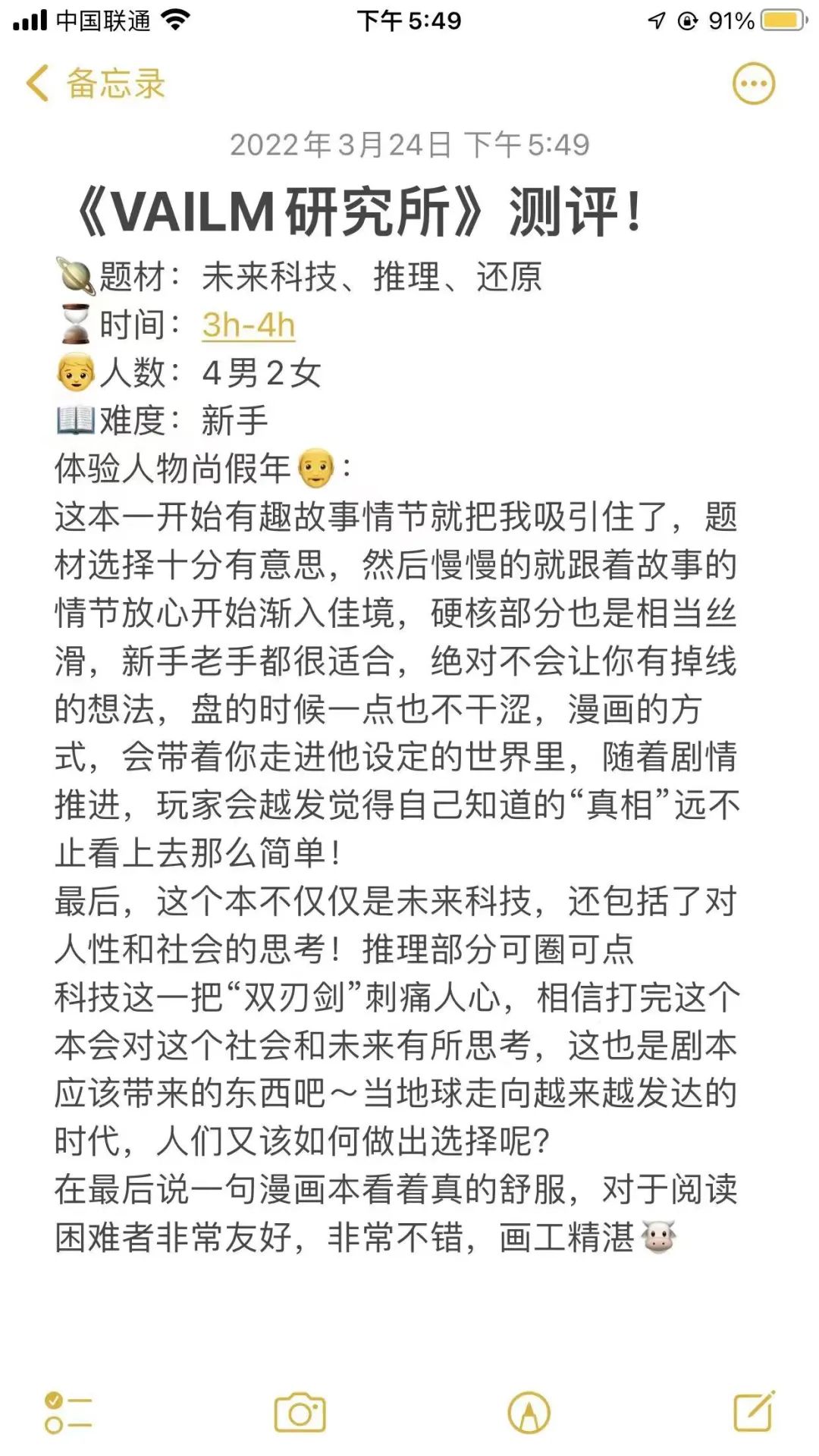Open the markup pen tool

tap(529, 1412)
